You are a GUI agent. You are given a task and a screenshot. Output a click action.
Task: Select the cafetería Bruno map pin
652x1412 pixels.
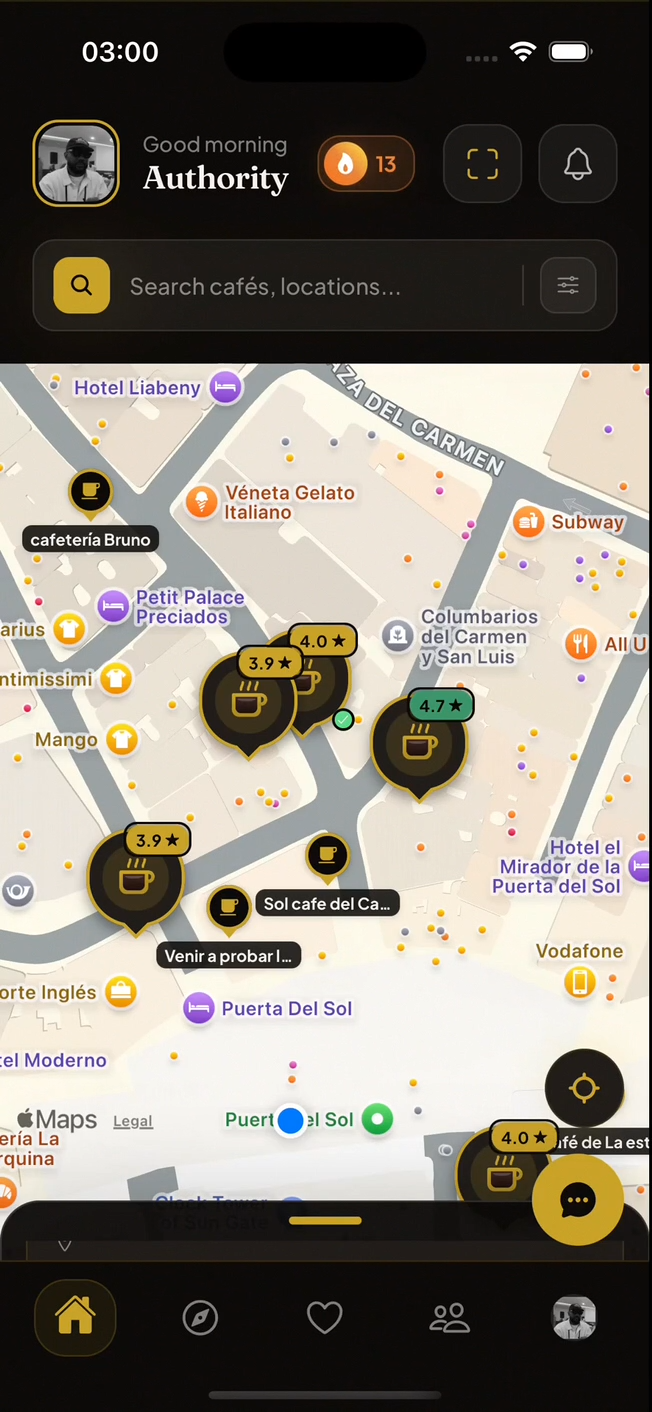tap(90, 492)
